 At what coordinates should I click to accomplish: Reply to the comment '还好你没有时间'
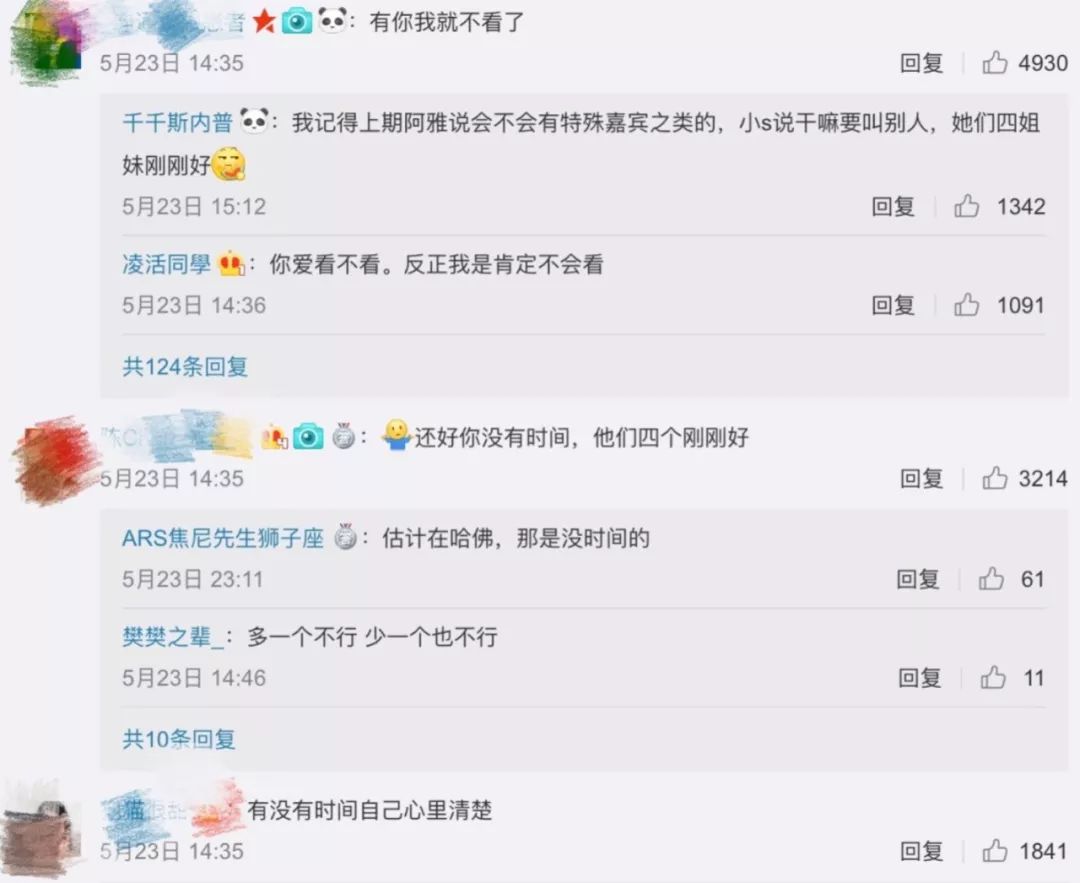[x=921, y=479]
